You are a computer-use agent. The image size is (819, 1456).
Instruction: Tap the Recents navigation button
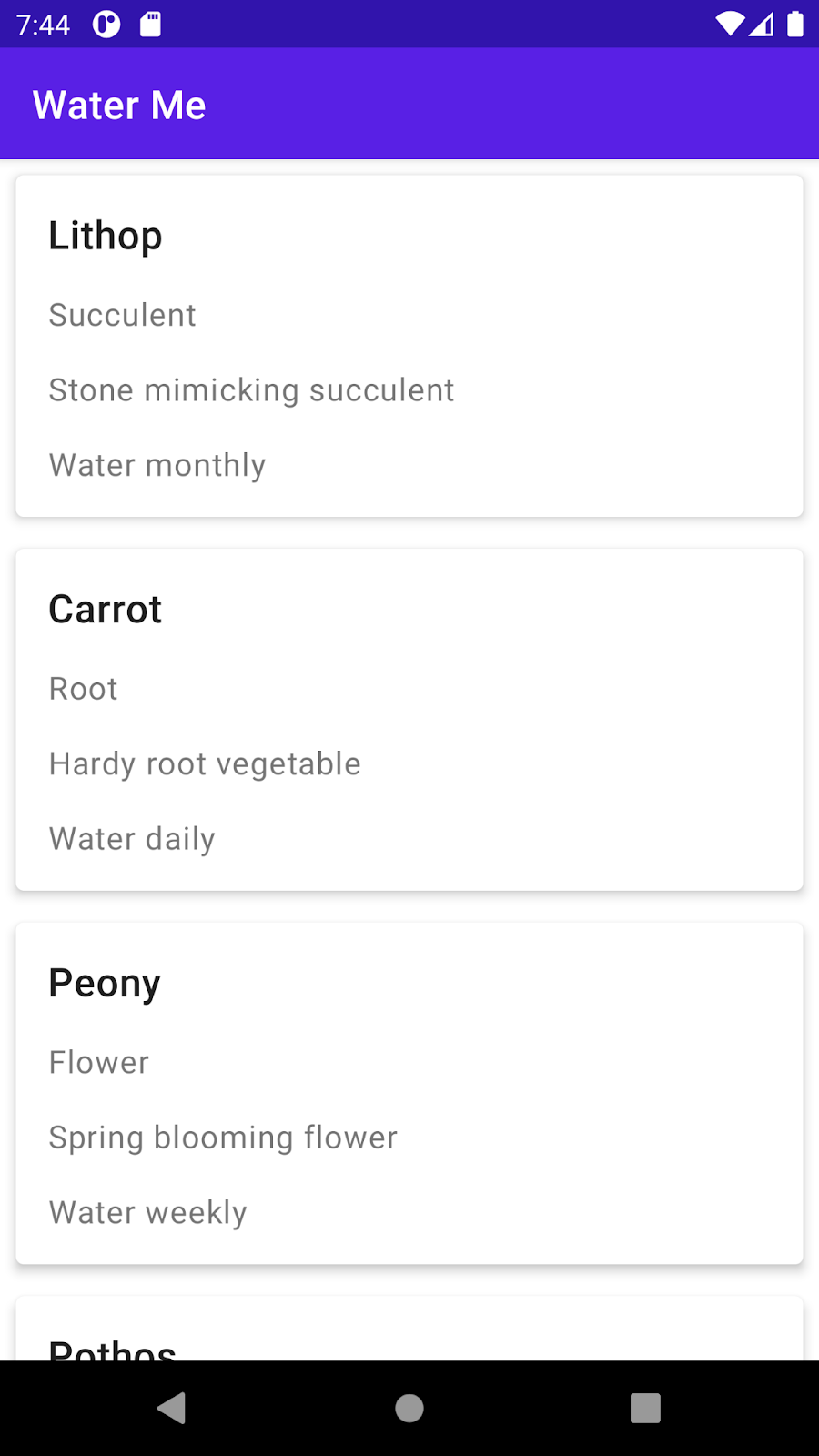(x=645, y=1408)
